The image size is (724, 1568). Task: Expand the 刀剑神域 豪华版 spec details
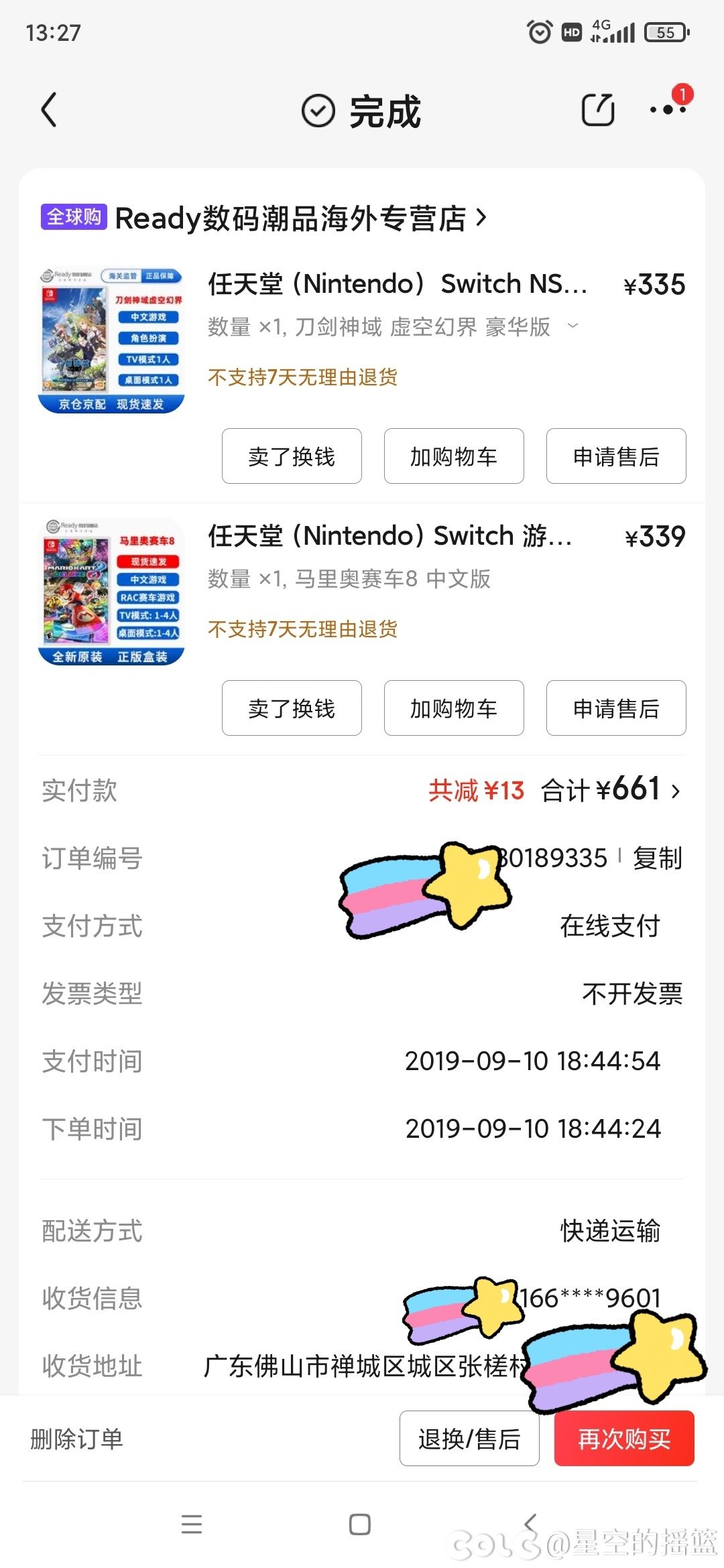pos(572,326)
